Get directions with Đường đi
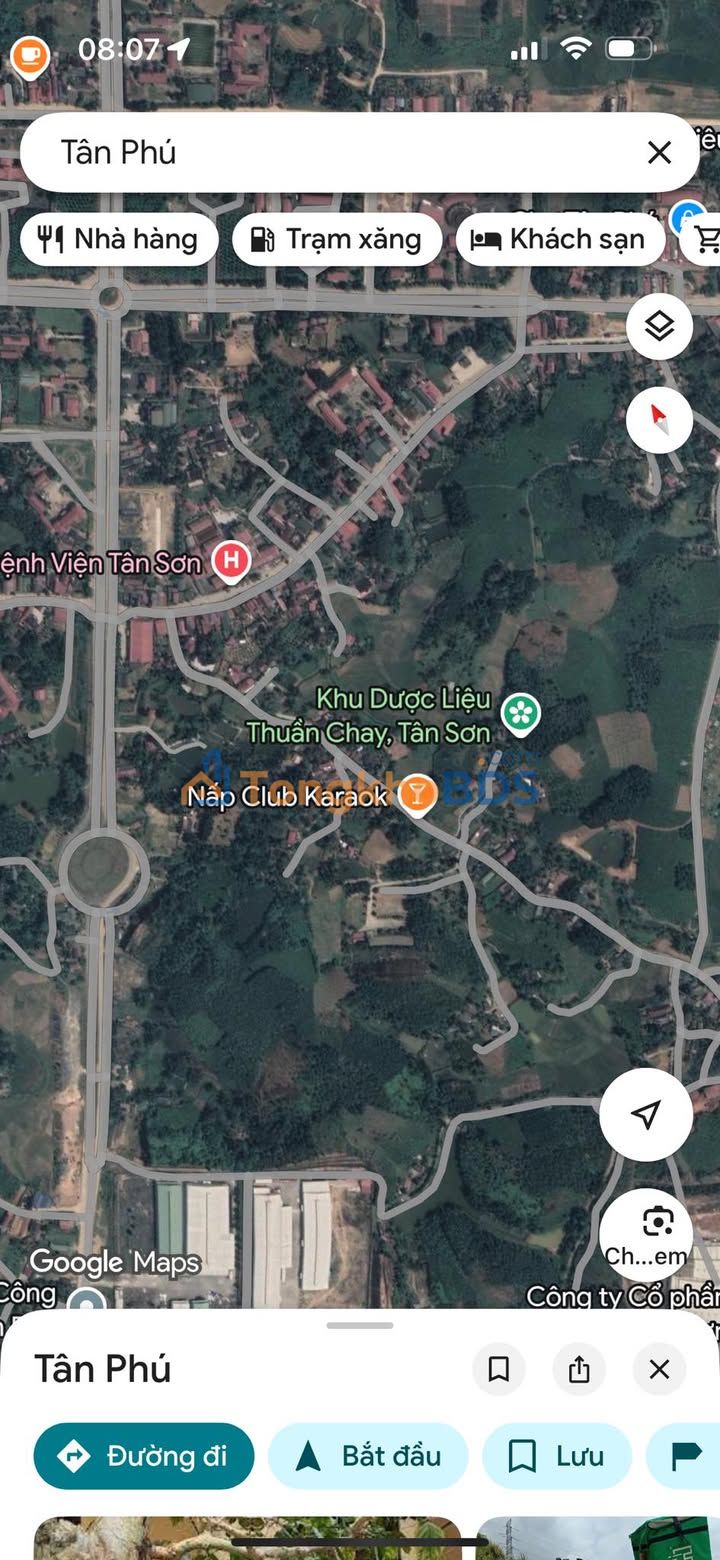The image size is (720, 1560). pyautogui.click(x=144, y=1456)
